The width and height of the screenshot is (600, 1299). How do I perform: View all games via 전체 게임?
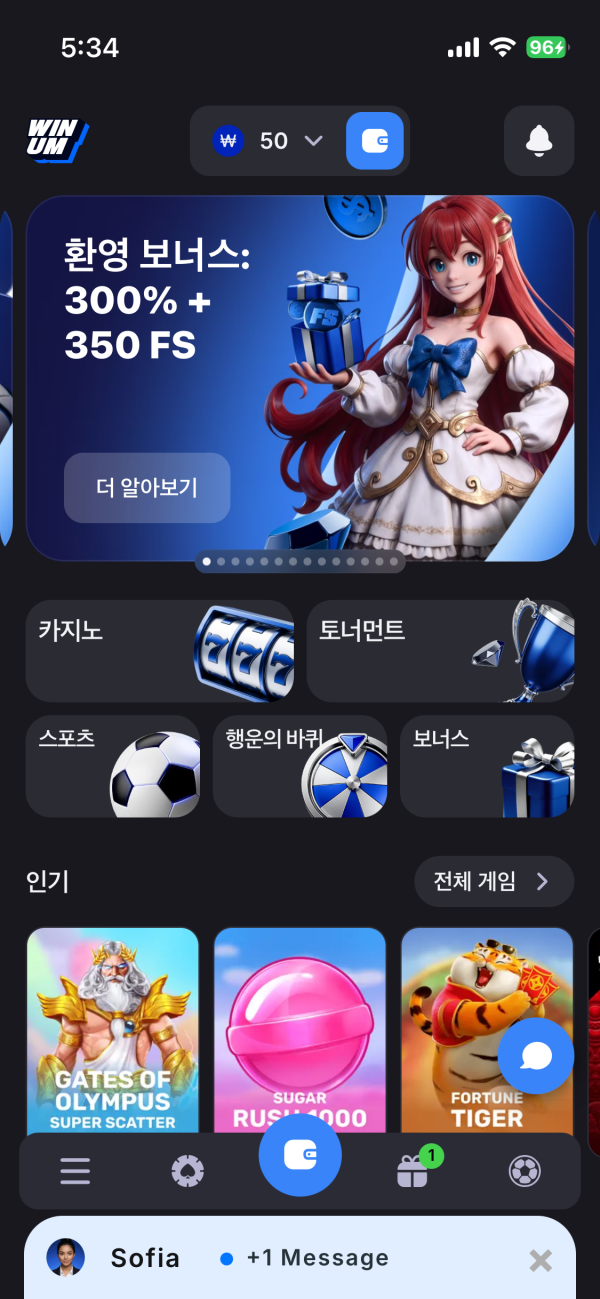pyautogui.click(x=494, y=881)
